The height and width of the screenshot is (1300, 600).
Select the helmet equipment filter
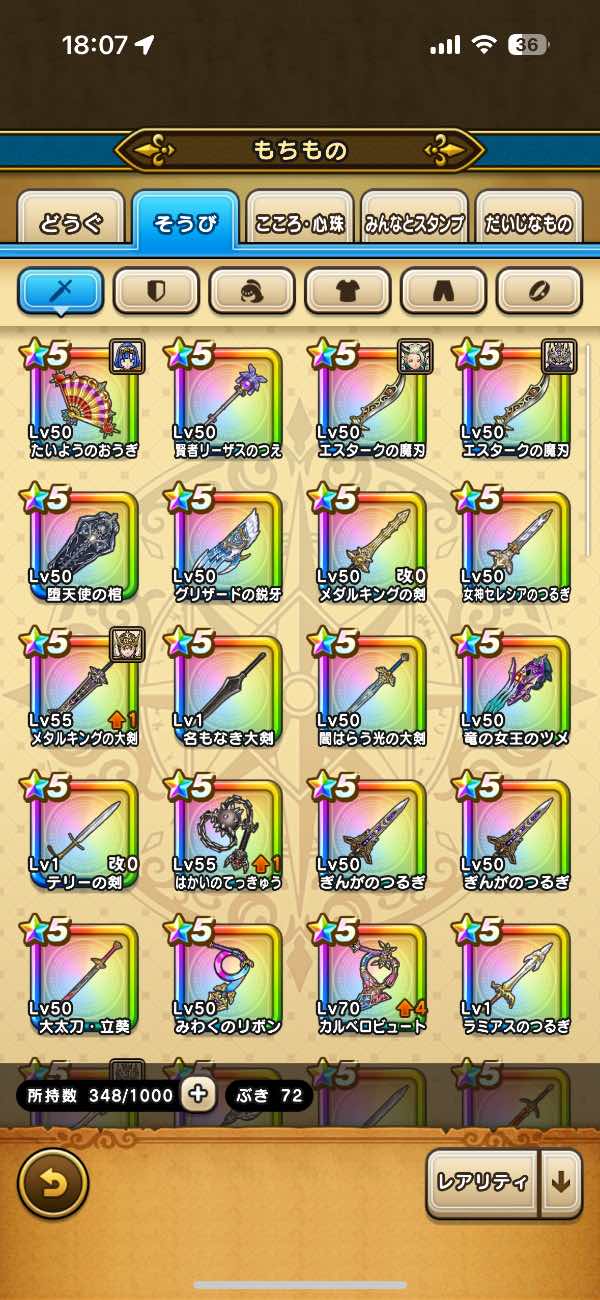(252, 291)
